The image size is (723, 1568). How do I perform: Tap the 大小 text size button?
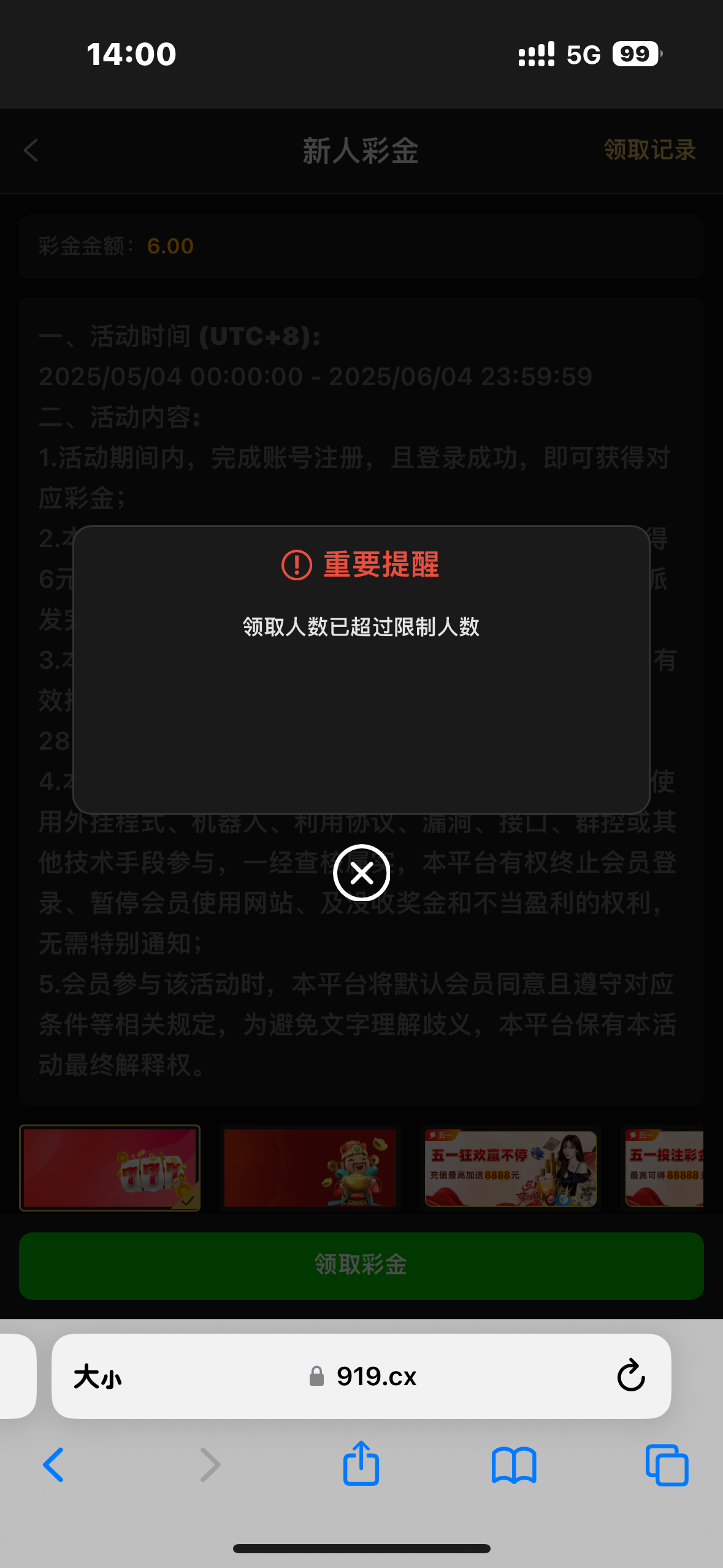pyautogui.click(x=98, y=1377)
